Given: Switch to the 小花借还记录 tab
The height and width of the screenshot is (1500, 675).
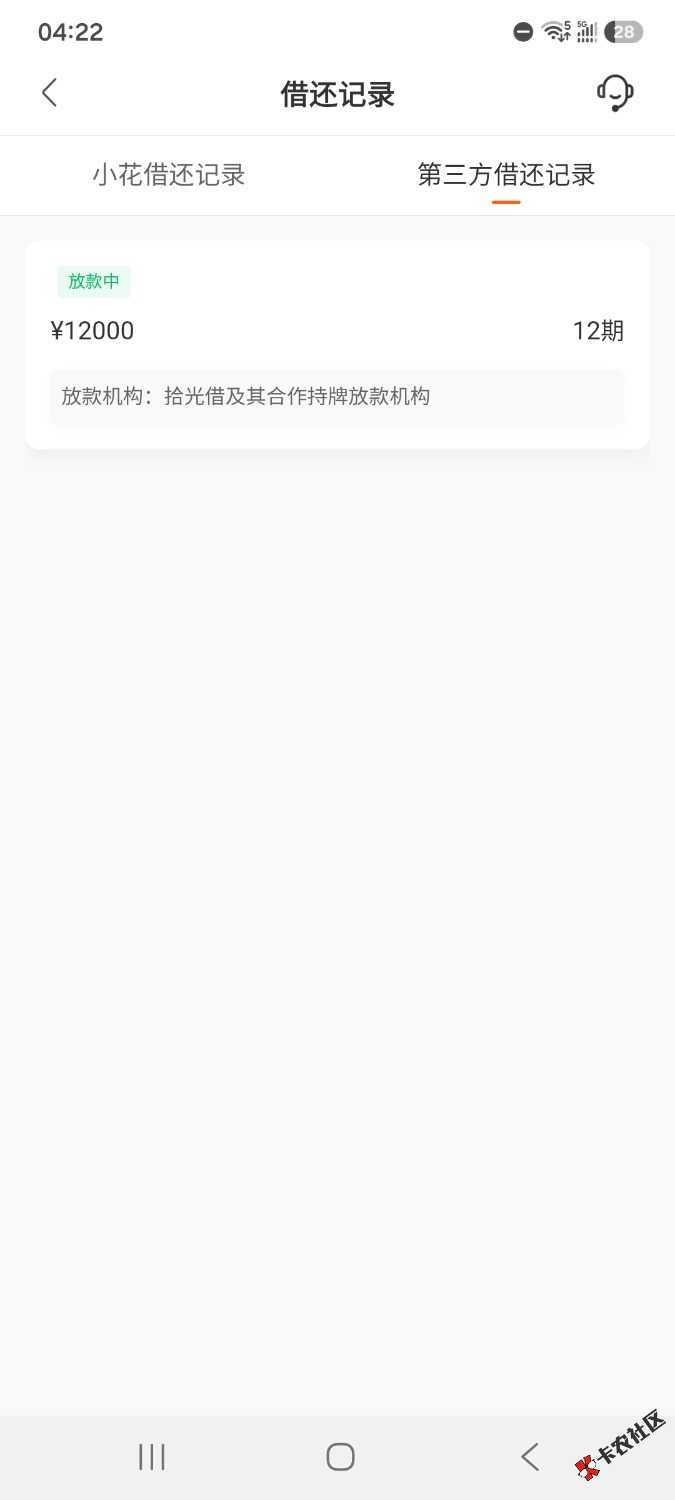Looking at the screenshot, I should [169, 175].
